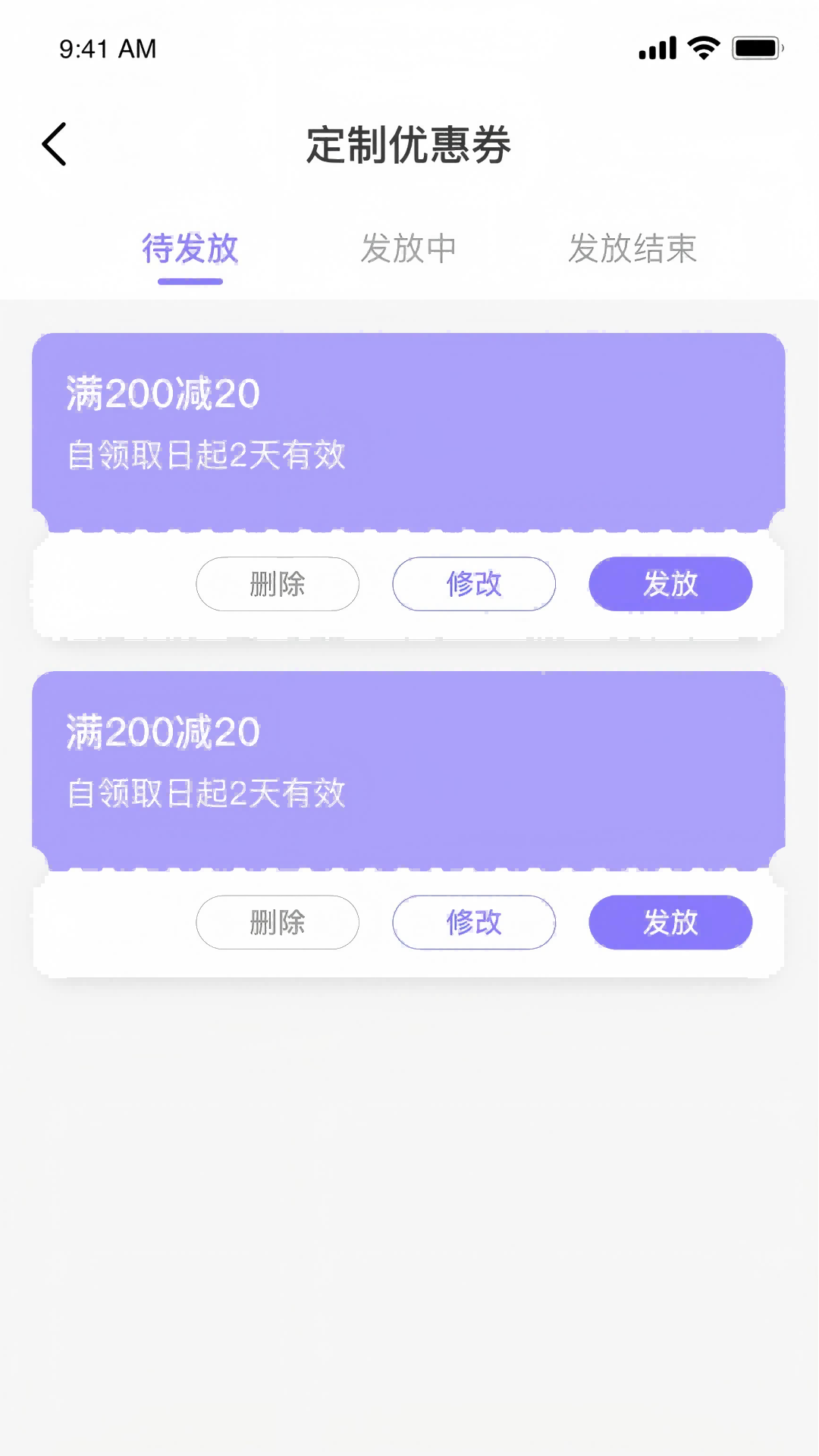Click the page title 定制优惠券
Viewport: 819px width, 1456px height.
[409, 146]
